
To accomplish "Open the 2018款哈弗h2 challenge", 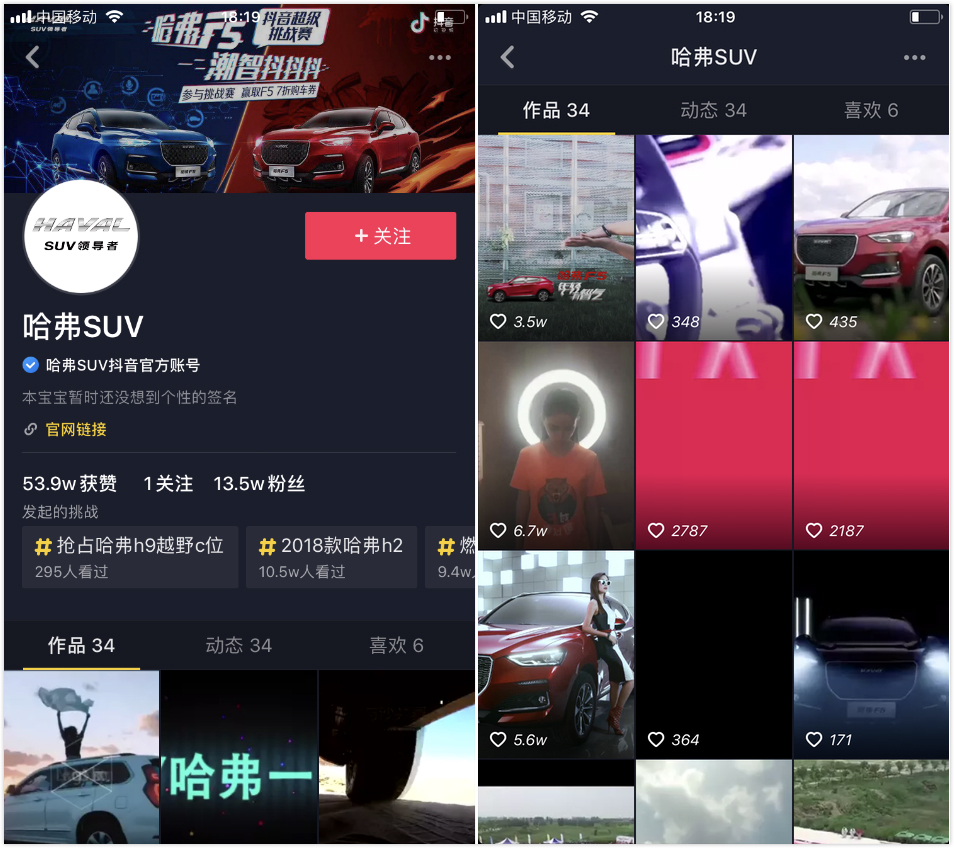I will click(x=331, y=556).
